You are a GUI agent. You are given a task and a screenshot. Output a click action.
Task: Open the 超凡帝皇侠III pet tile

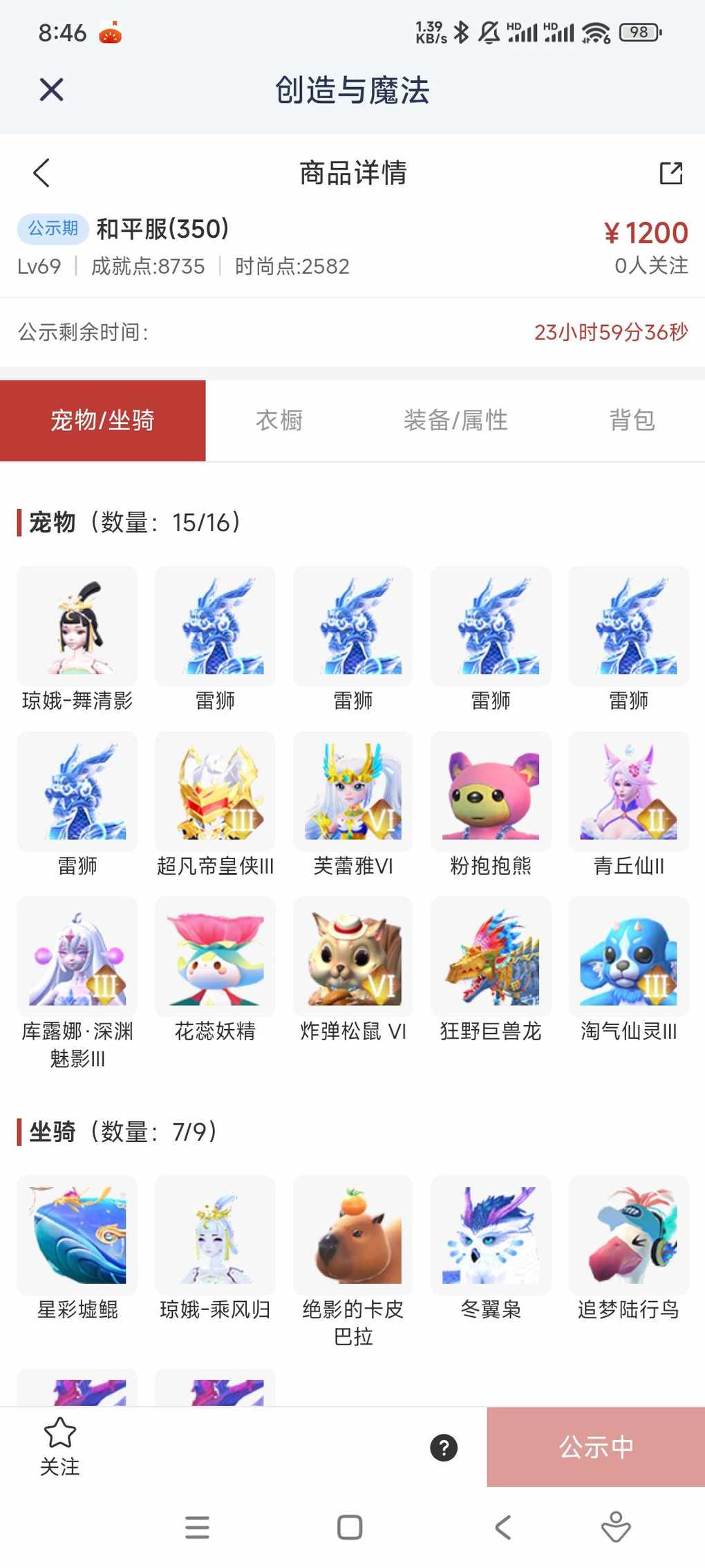pyautogui.click(x=215, y=792)
